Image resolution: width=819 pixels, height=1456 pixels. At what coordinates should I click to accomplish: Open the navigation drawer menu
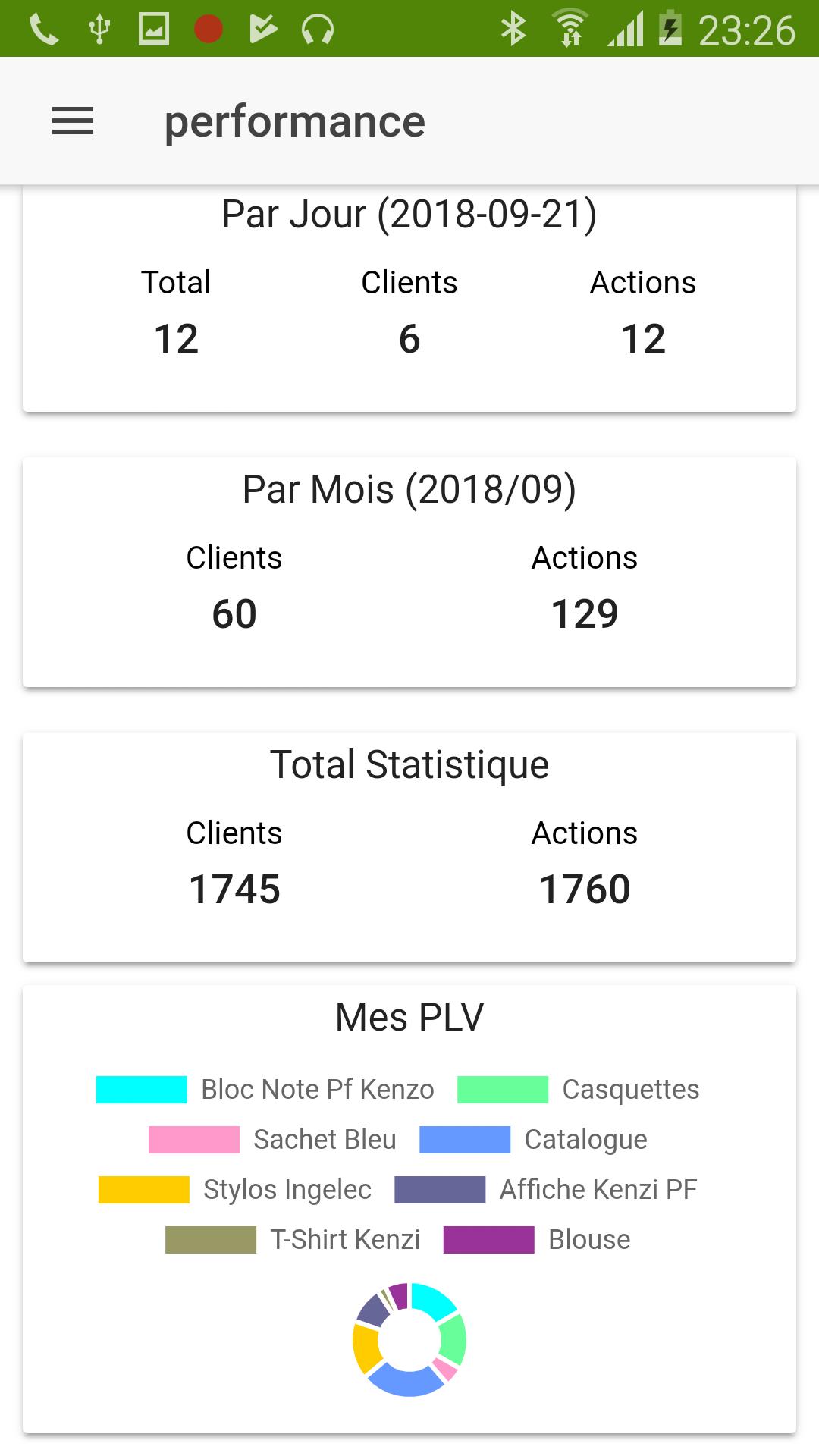[73, 121]
